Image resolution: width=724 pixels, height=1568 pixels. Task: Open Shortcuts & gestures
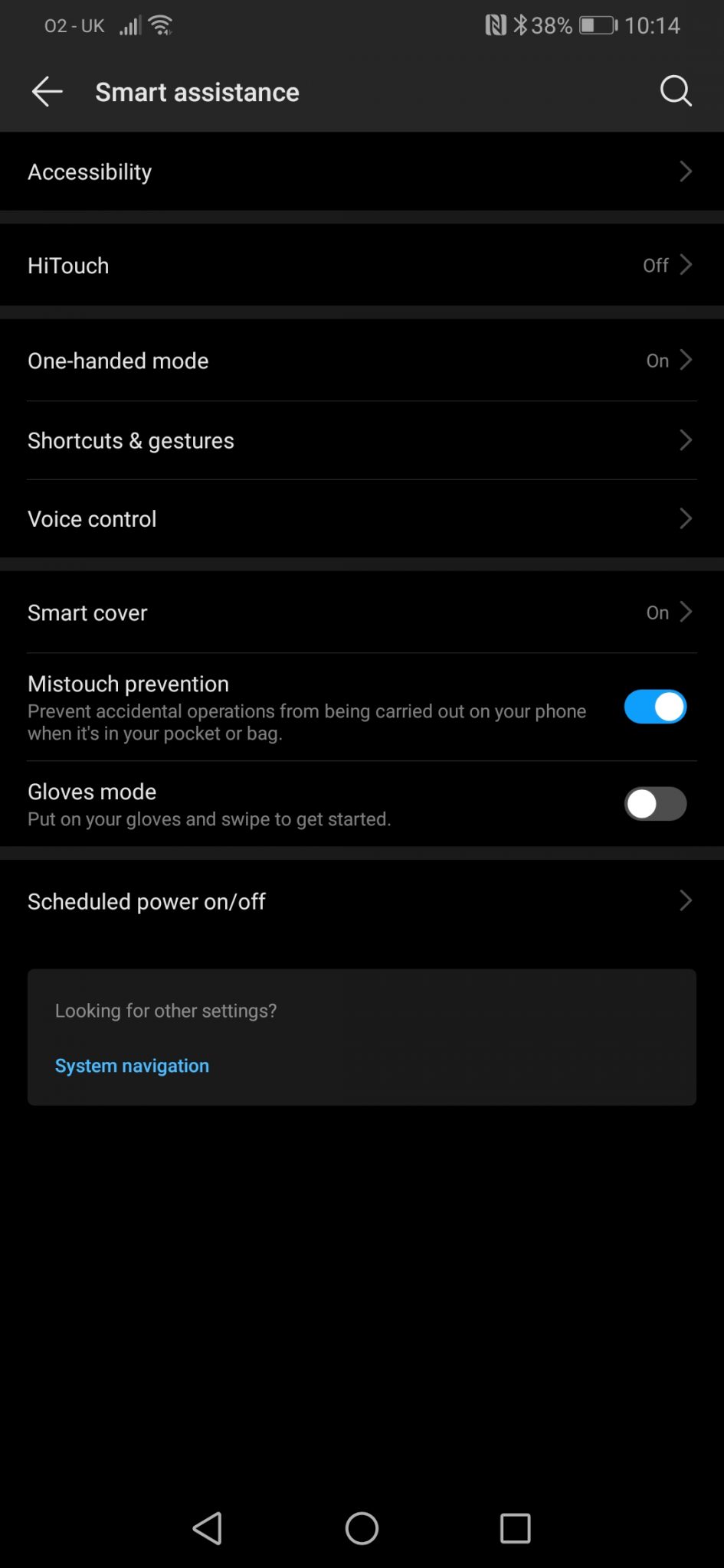point(362,440)
